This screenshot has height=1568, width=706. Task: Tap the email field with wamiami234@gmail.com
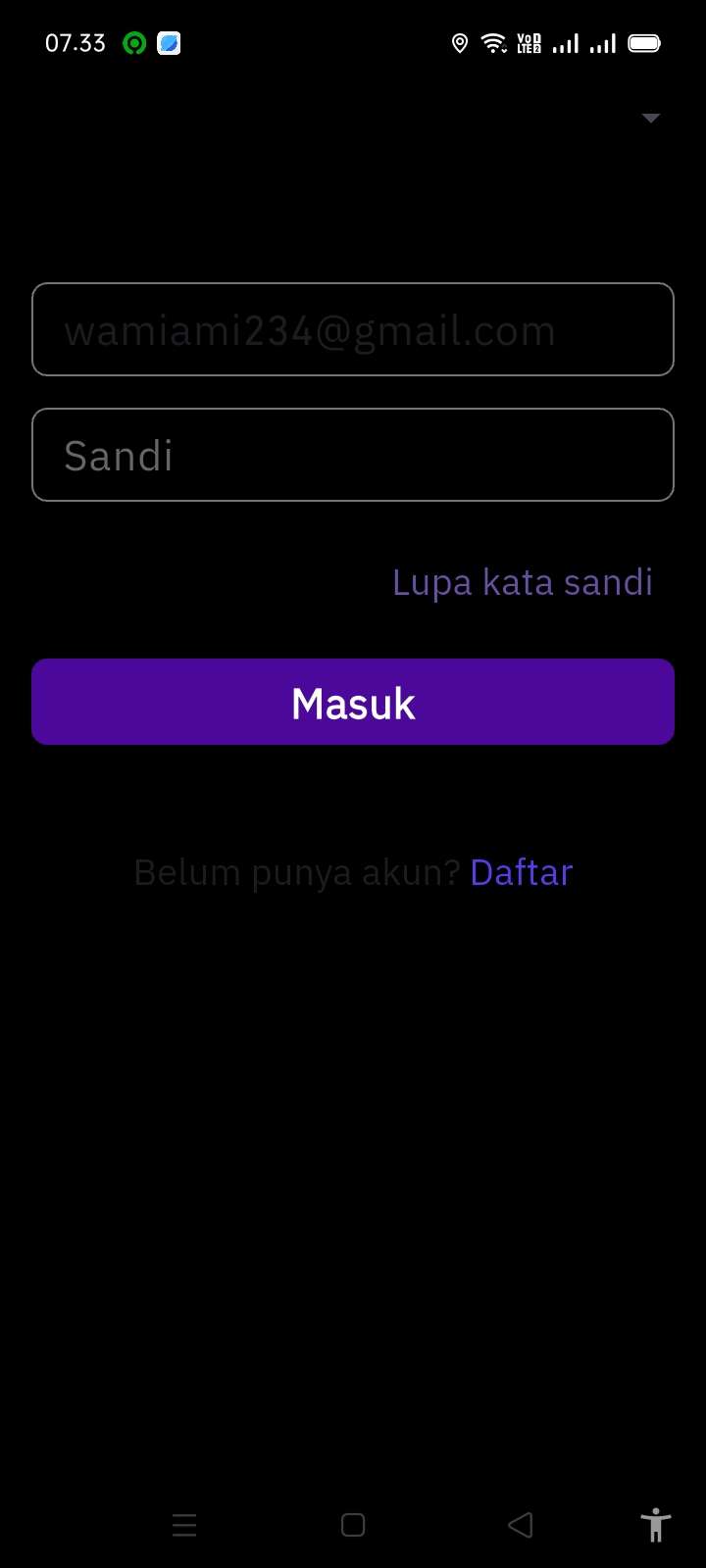pyautogui.click(x=353, y=330)
